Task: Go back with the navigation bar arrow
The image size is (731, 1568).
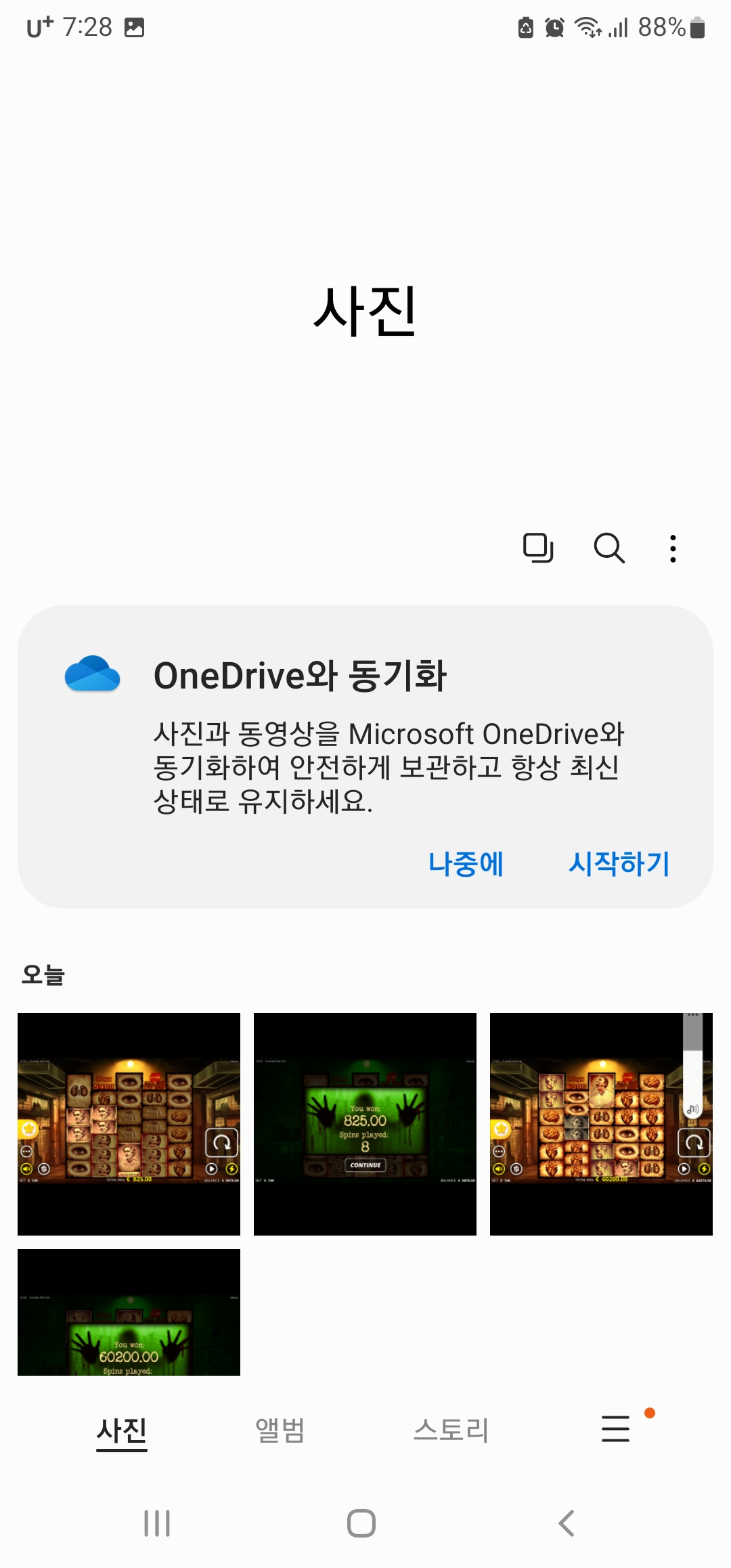Action: pyautogui.click(x=567, y=1523)
